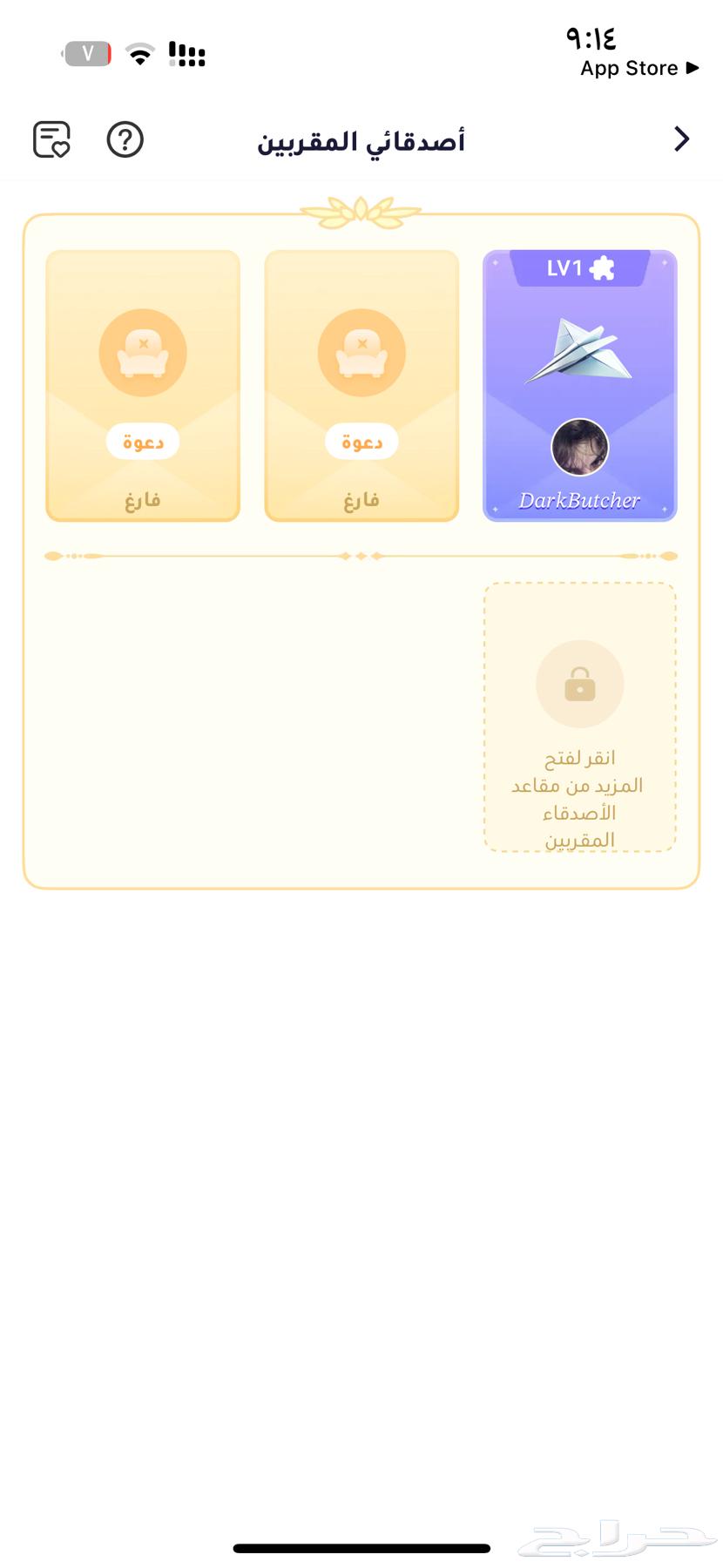Tap the lock icon to unlock more seats
The width and height of the screenshot is (723, 1568).
point(578,685)
